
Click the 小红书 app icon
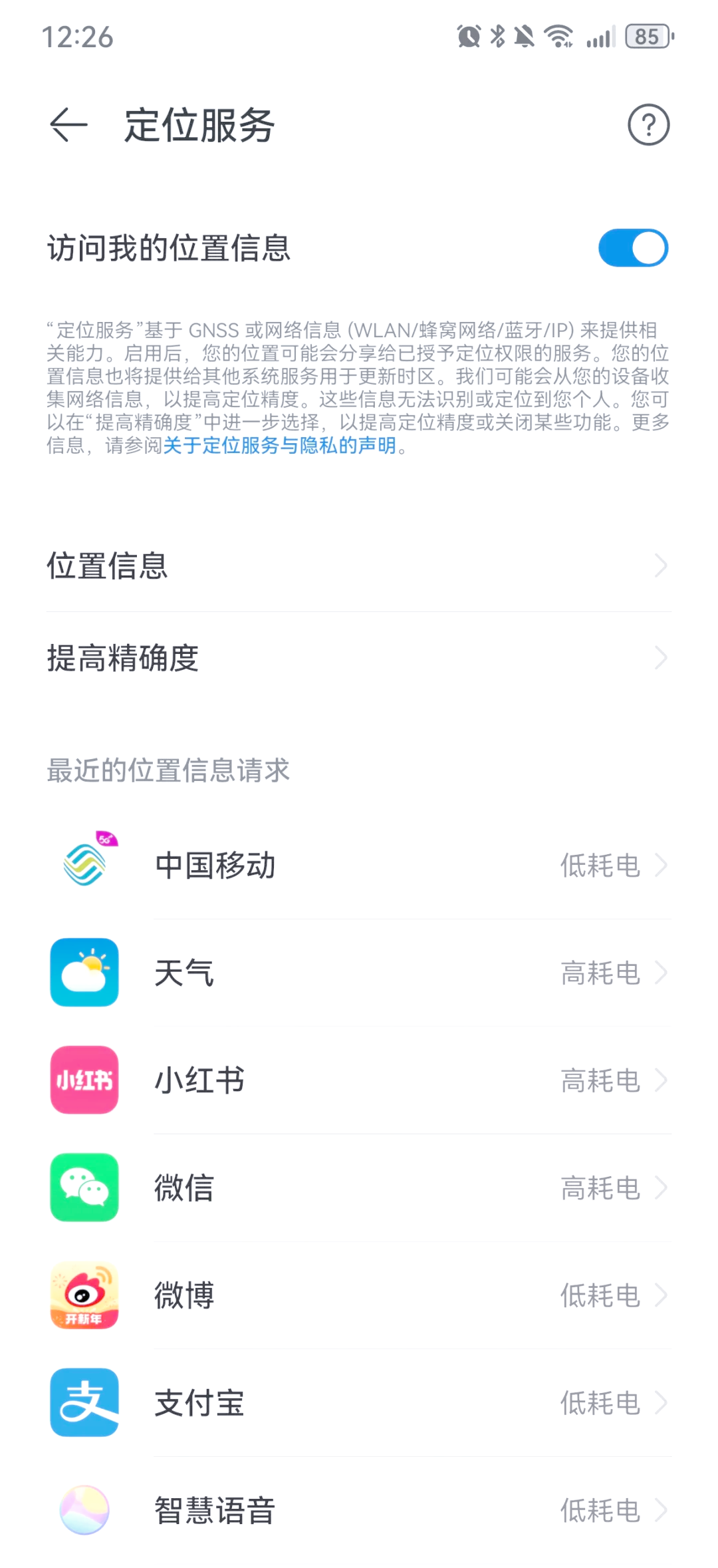coord(84,1080)
